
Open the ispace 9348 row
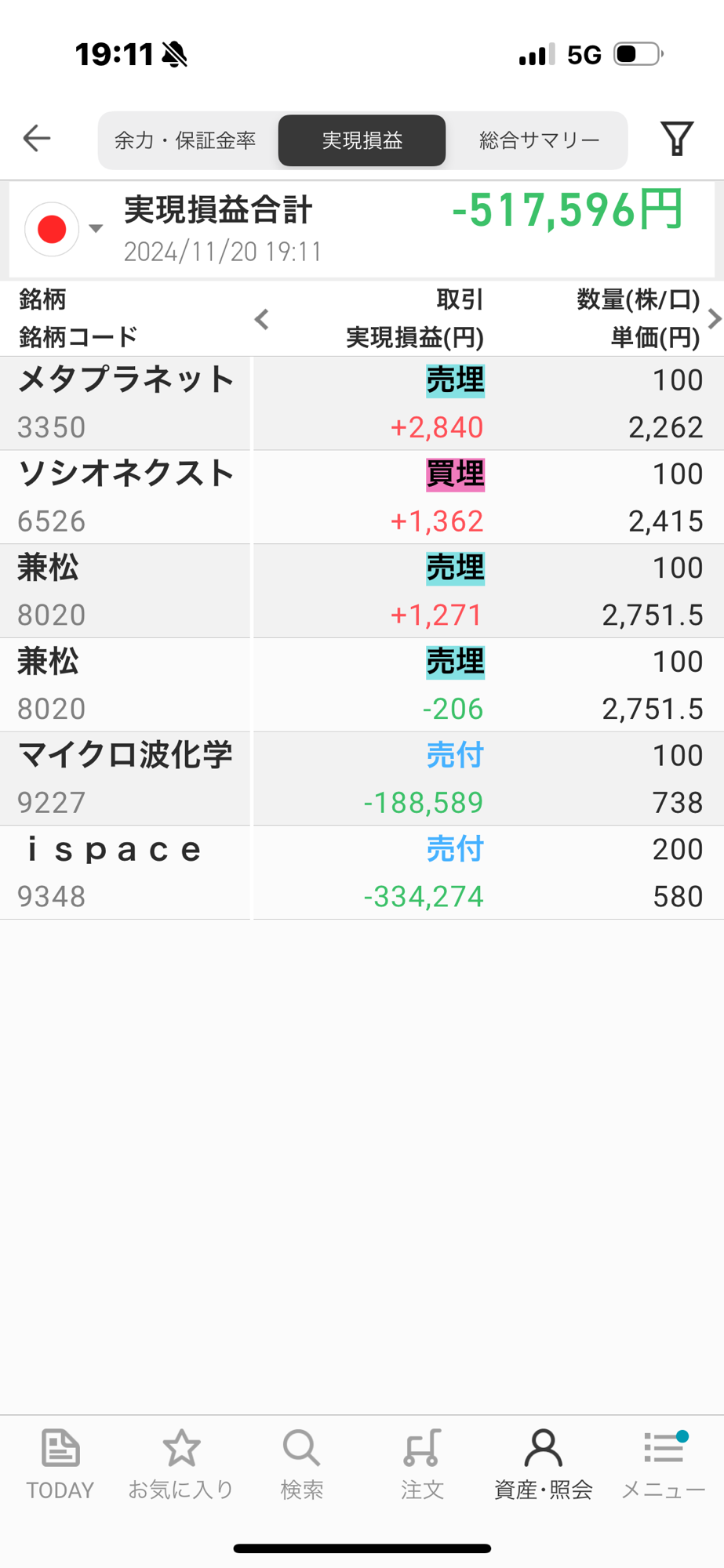362,873
